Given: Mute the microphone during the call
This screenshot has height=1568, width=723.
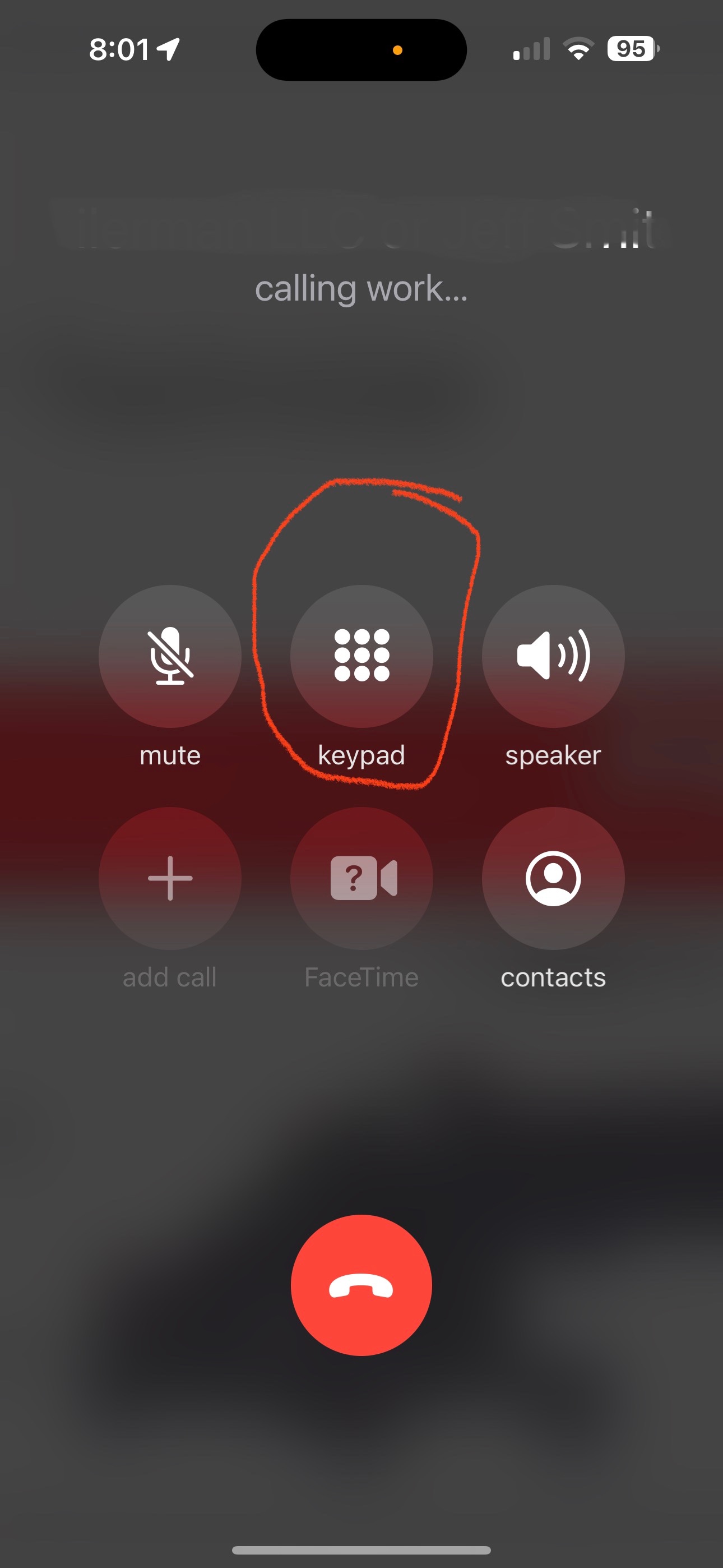Looking at the screenshot, I should pos(170,656).
